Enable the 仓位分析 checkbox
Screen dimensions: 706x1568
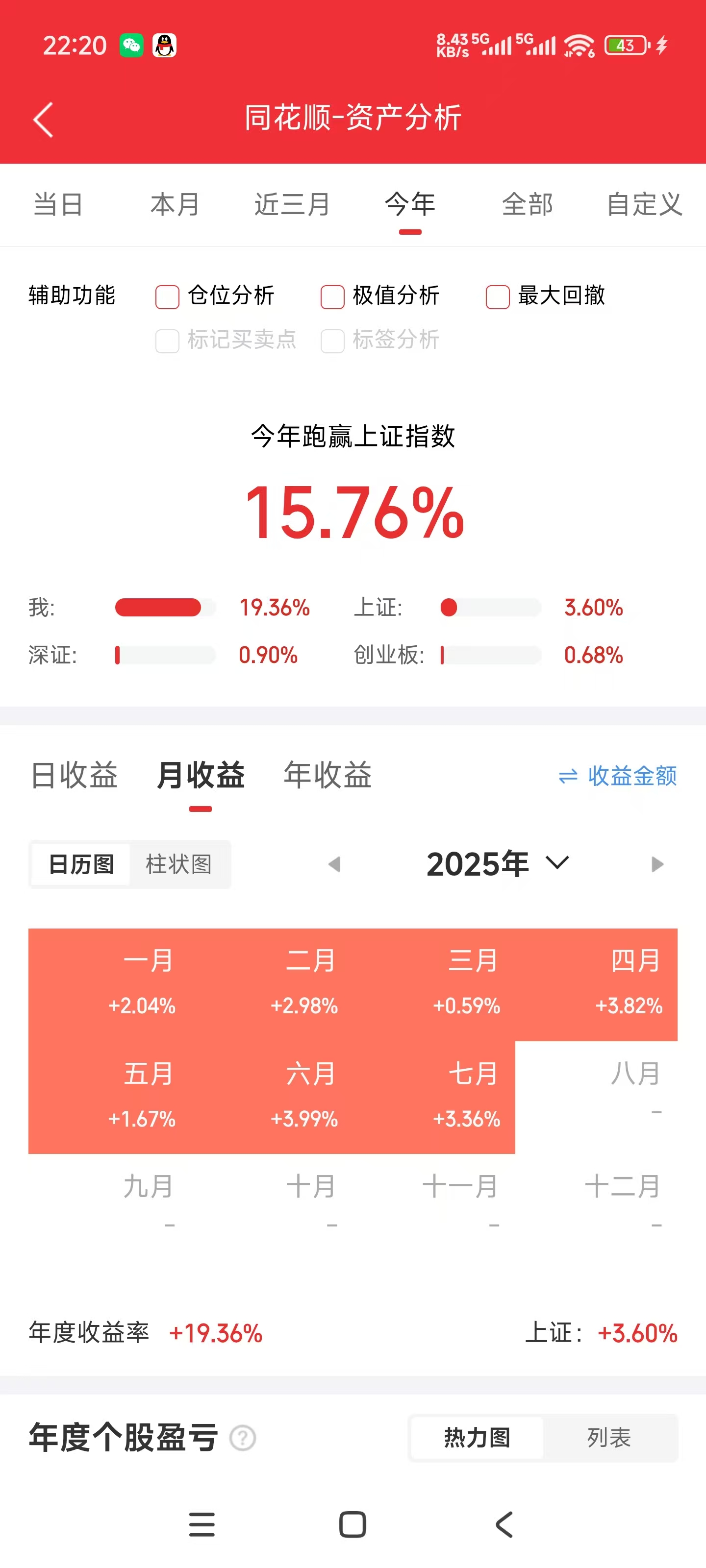168,297
